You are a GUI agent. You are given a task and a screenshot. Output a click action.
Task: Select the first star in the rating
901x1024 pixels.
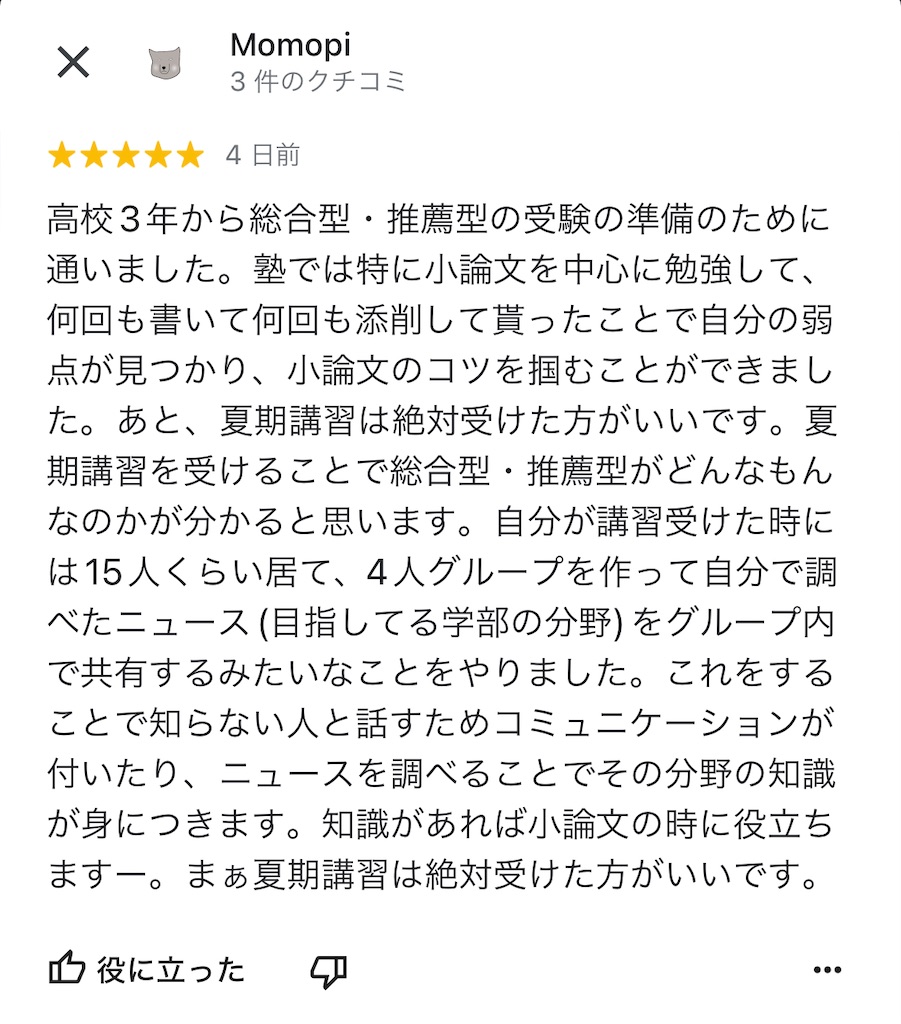(x=64, y=154)
